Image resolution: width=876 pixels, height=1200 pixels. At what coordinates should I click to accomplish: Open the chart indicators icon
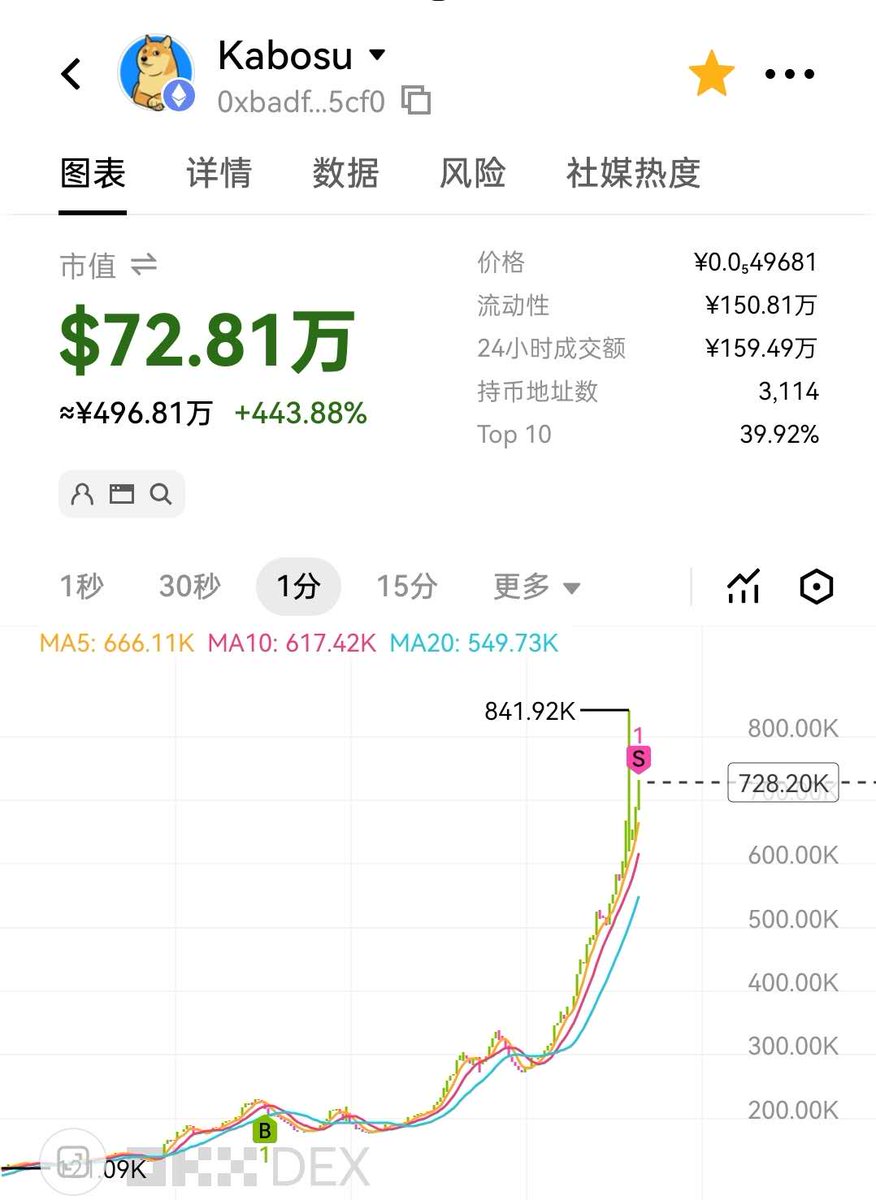(x=743, y=586)
